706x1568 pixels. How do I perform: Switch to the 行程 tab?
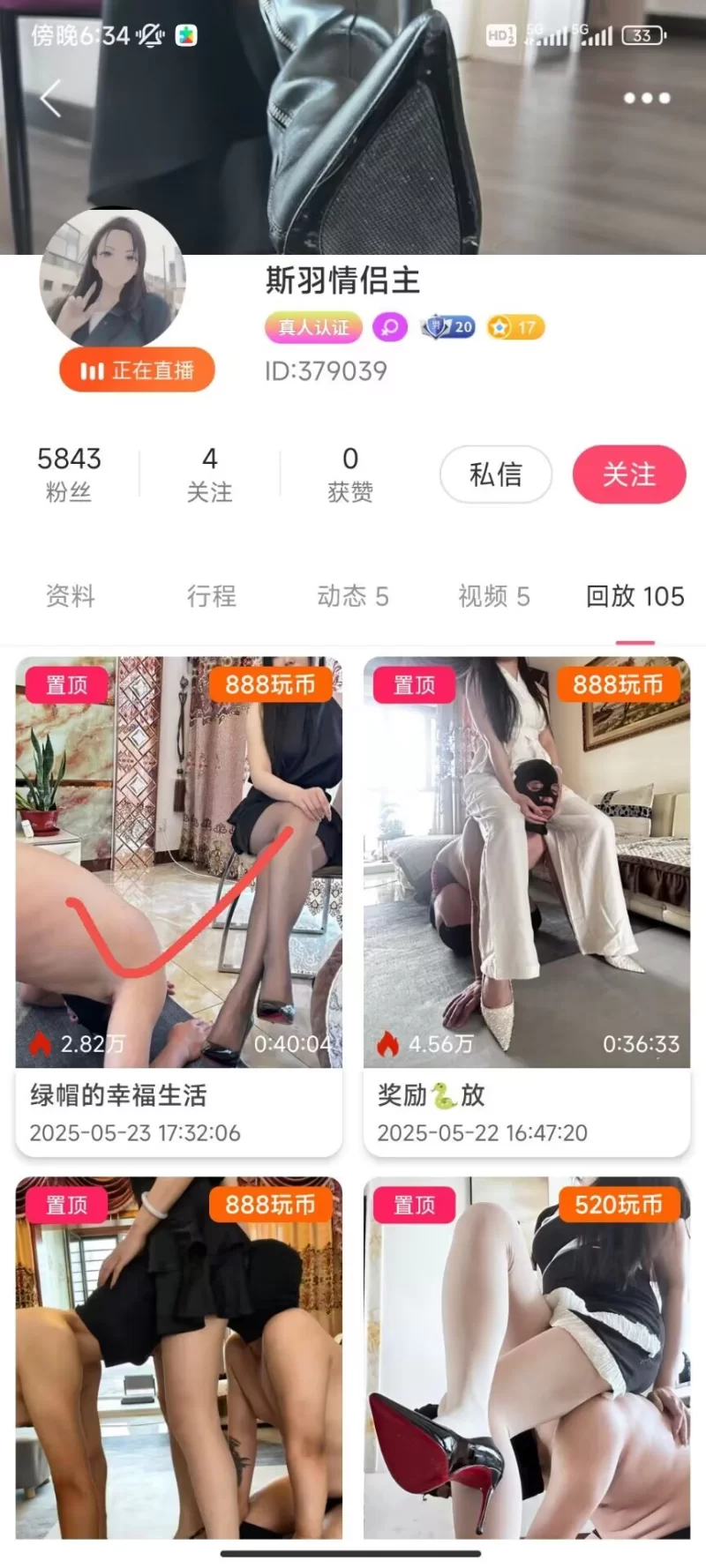pos(212,596)
